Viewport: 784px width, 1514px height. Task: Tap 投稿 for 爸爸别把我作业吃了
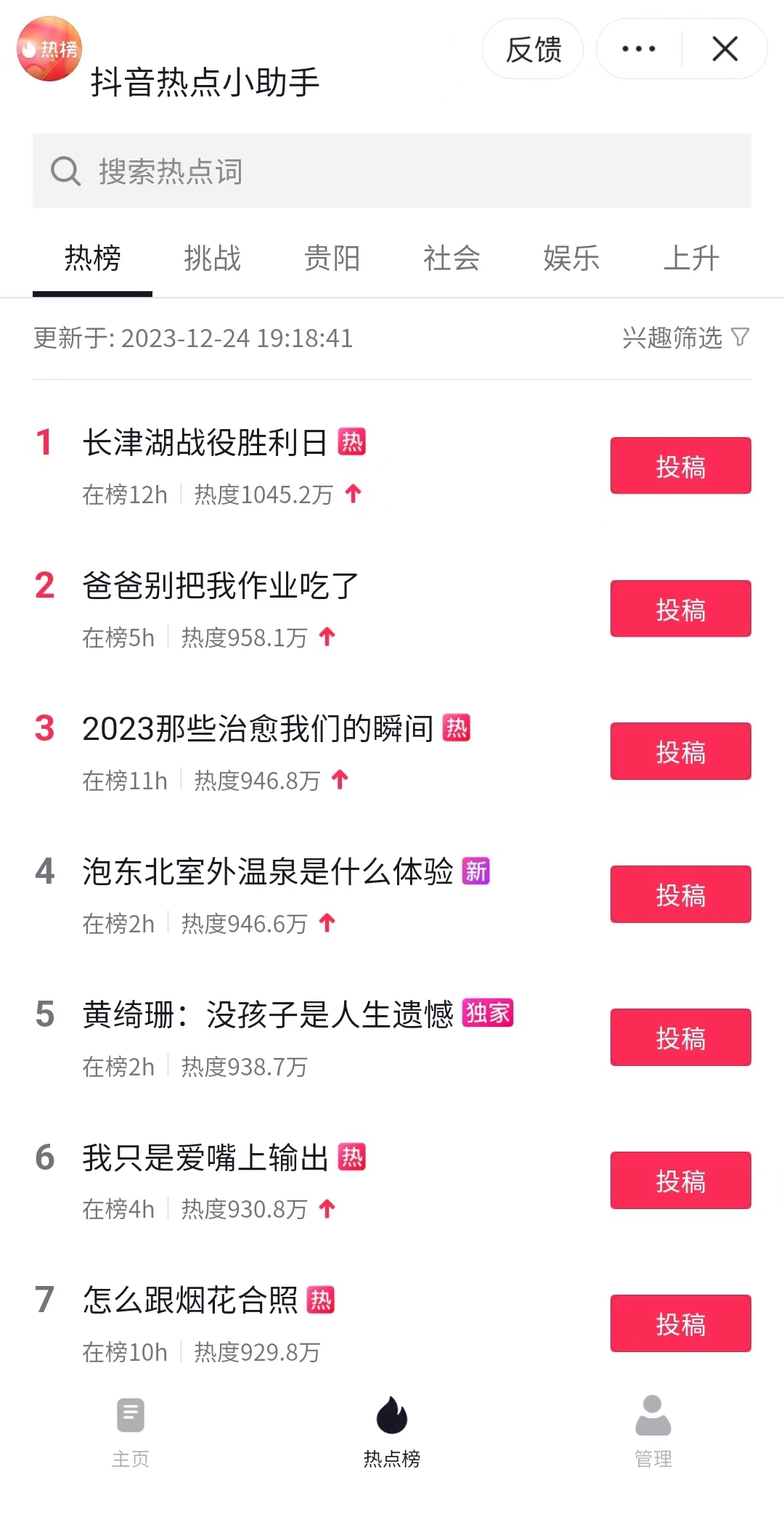(x=681, y=609)
